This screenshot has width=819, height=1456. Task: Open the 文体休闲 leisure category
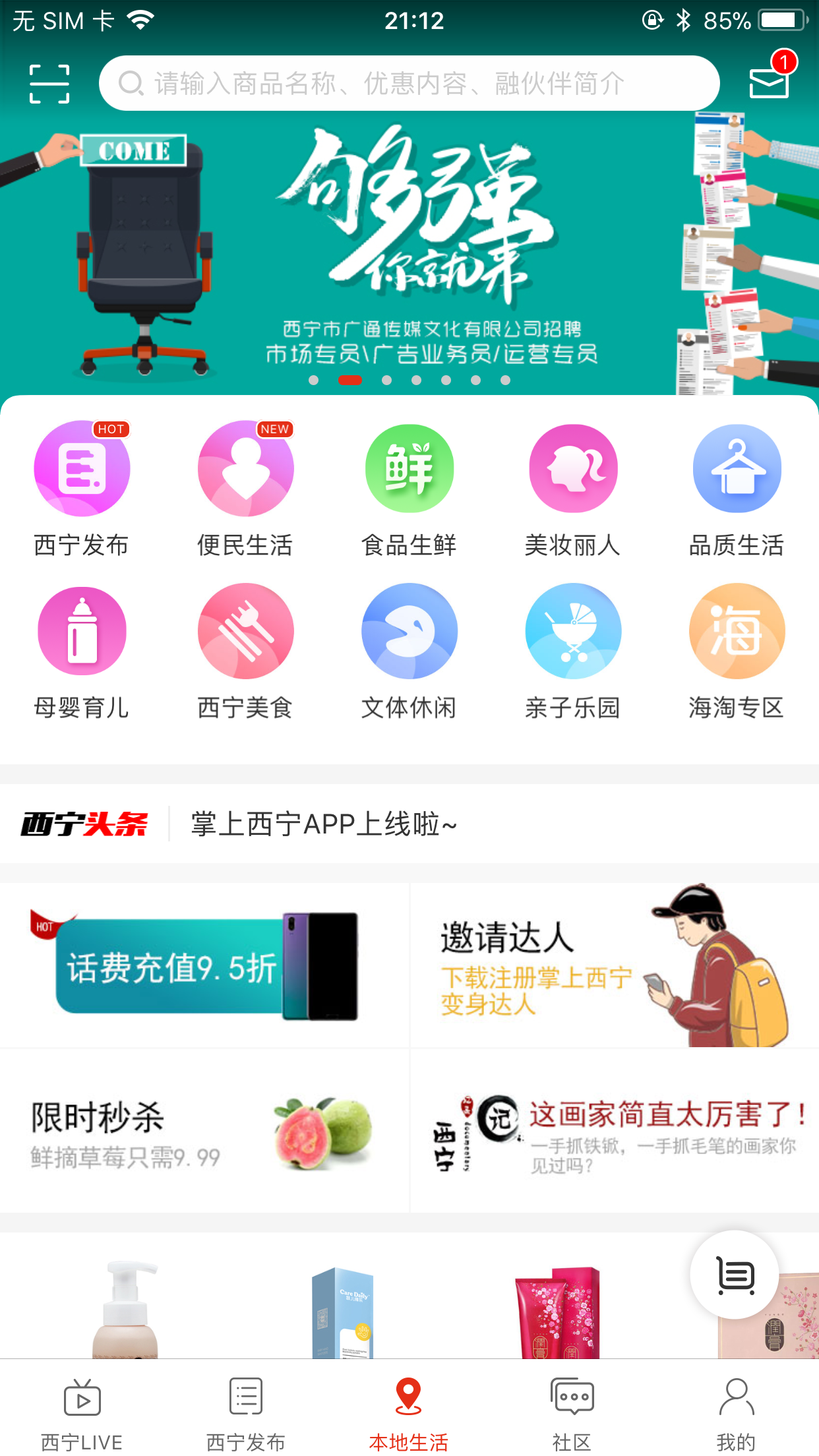(x=409, y=631)
